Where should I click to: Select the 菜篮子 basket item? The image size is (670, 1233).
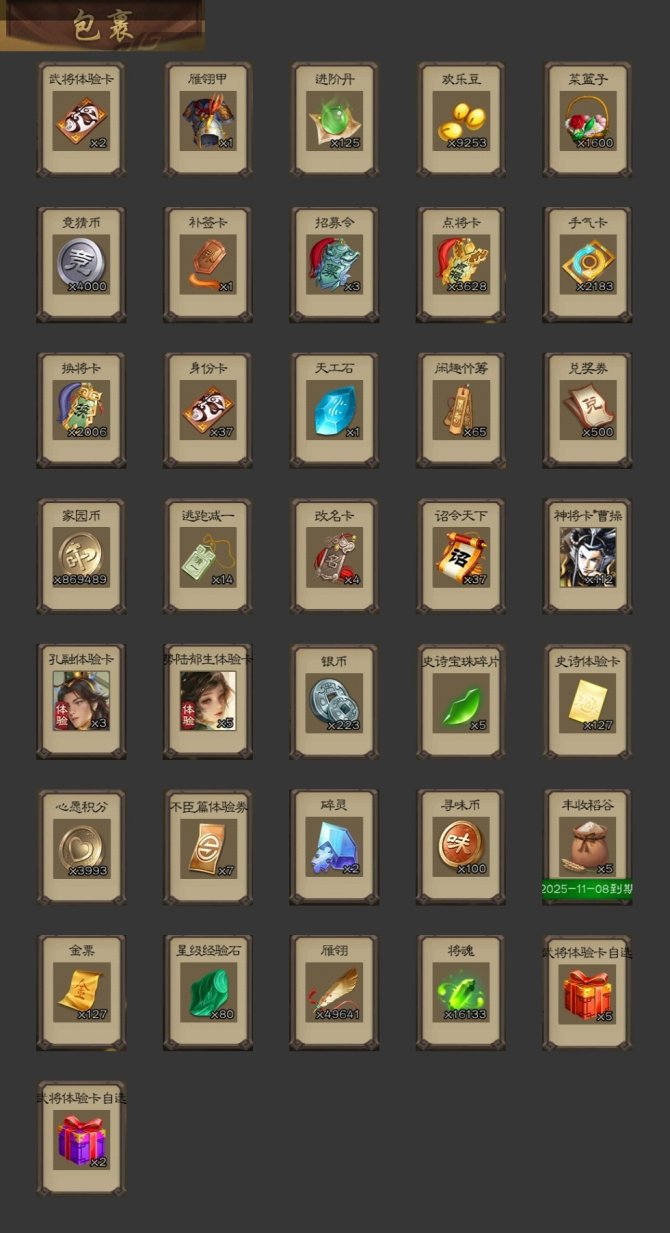tap(588, 122)
